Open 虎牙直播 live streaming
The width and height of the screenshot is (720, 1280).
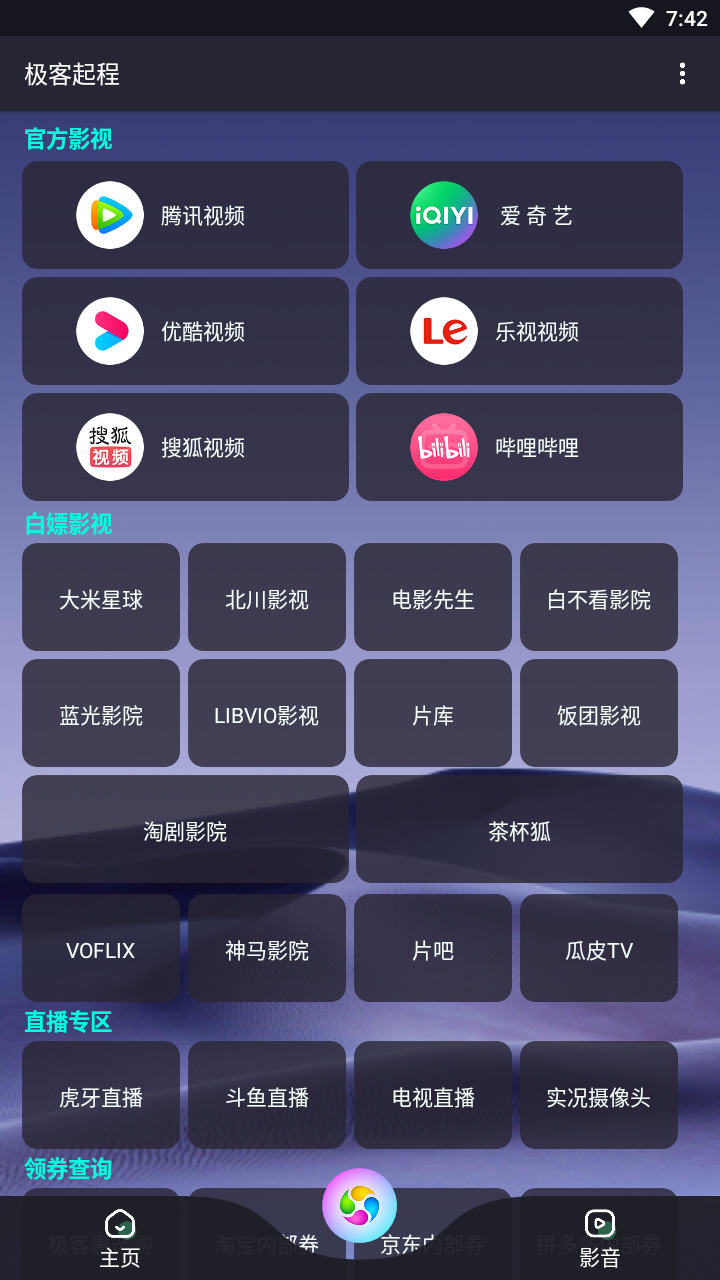click(x=100, y=1095)
